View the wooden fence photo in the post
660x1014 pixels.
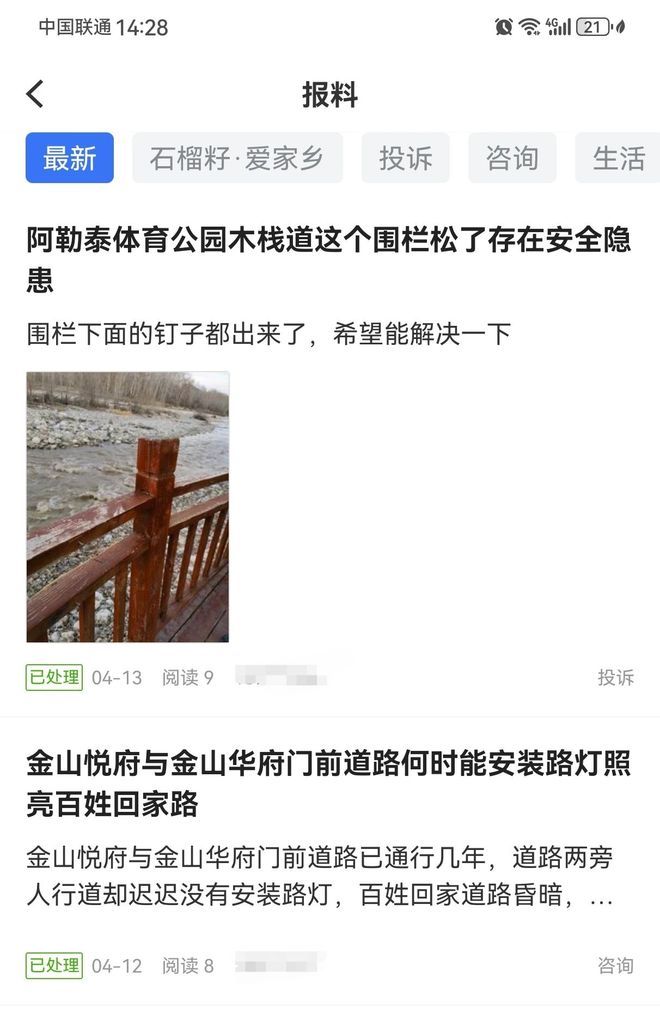128,506
